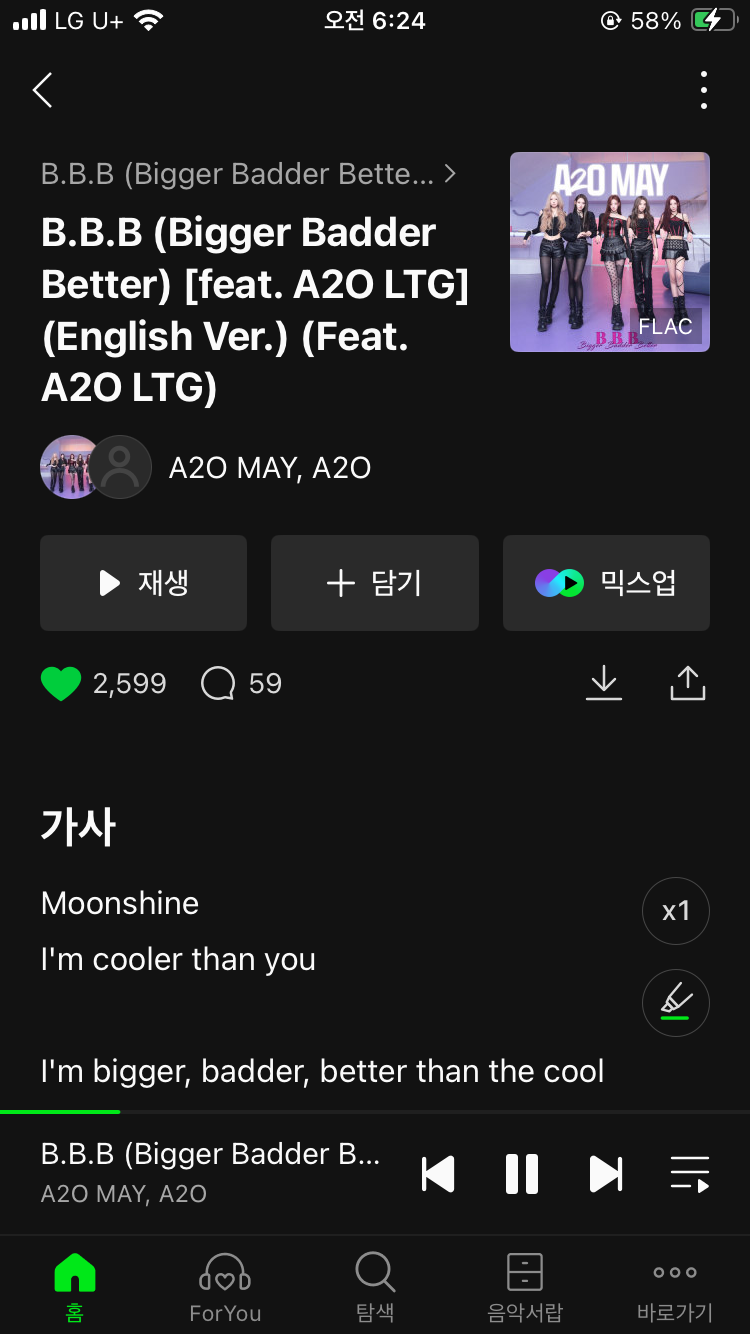
Task: Change lyrics size with x1 button
Action: point(675,911)
